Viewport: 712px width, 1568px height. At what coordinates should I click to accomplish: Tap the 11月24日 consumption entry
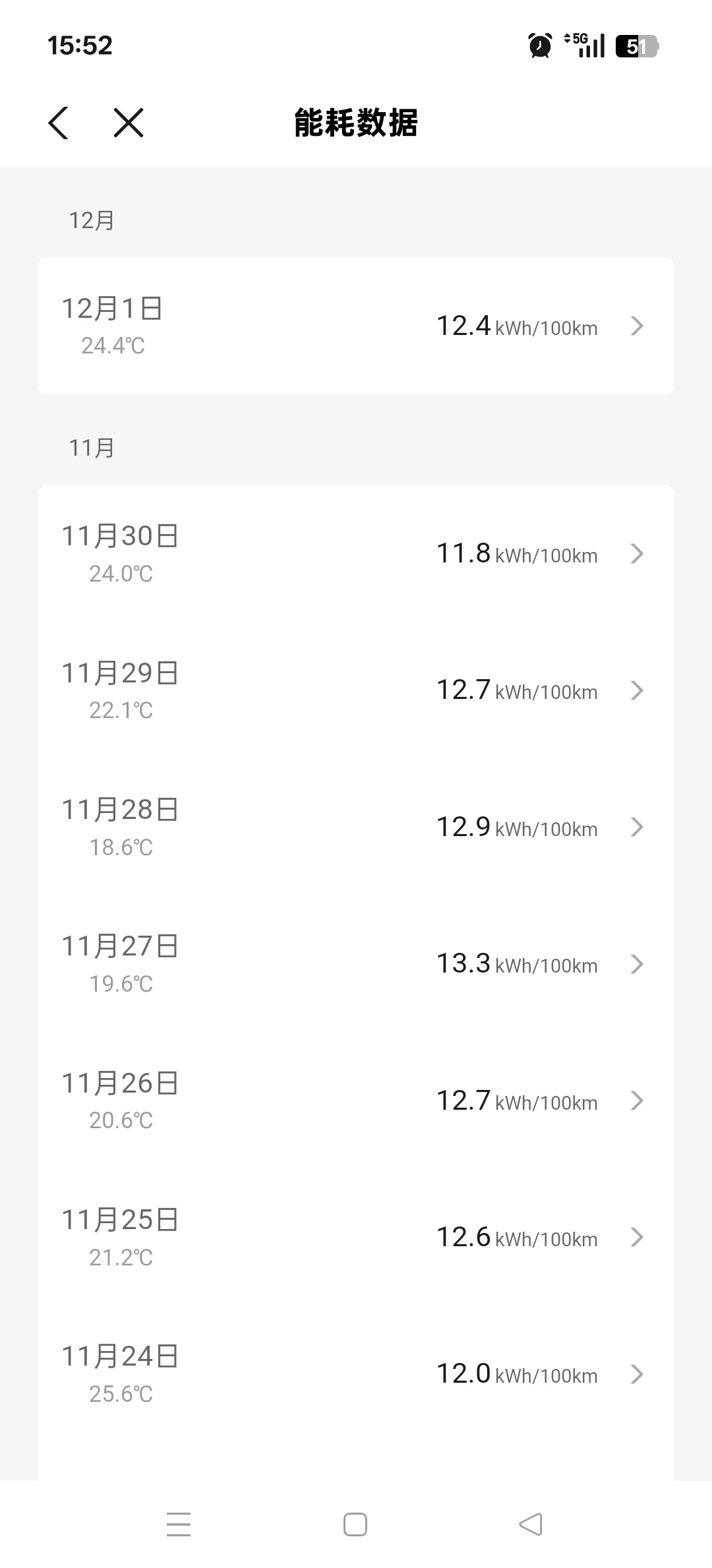click(356, 1374)
